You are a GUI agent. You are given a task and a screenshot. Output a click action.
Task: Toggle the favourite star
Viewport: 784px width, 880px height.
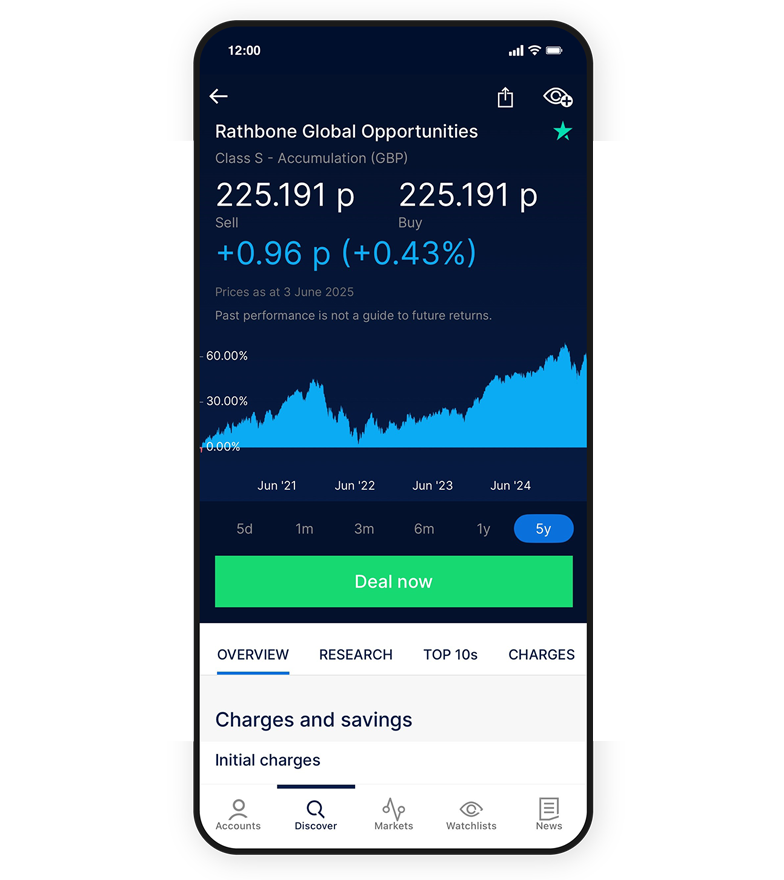tap(563, 131)
